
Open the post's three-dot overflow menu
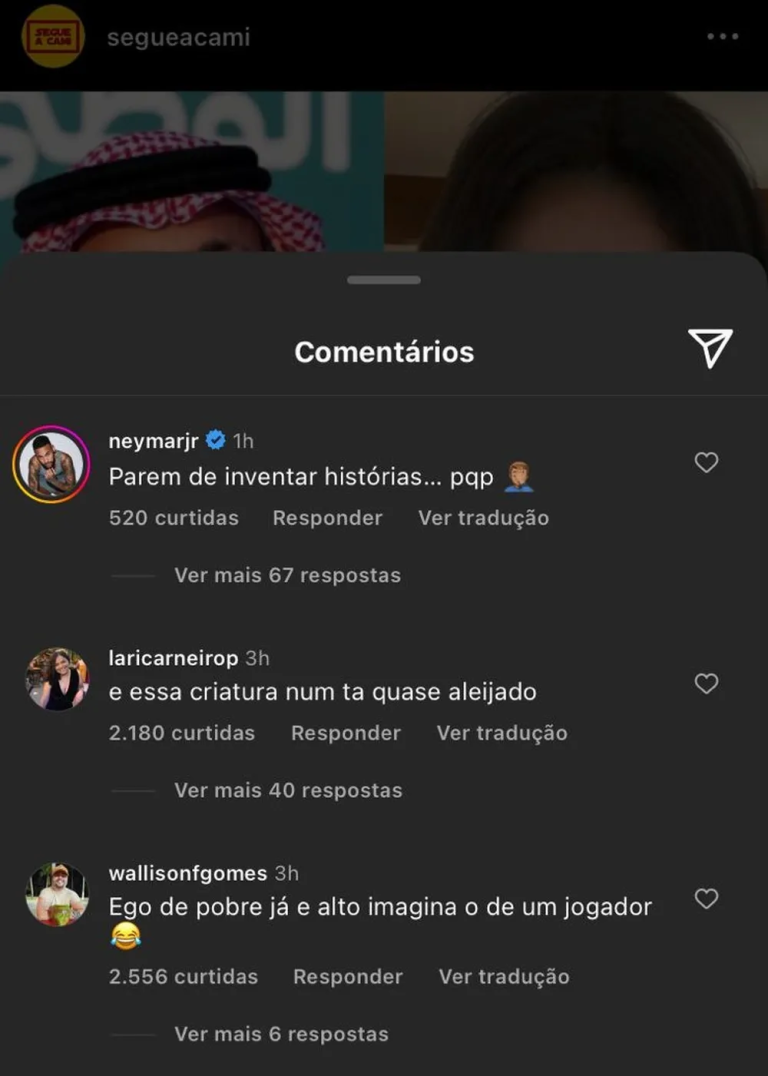[722, 37]
